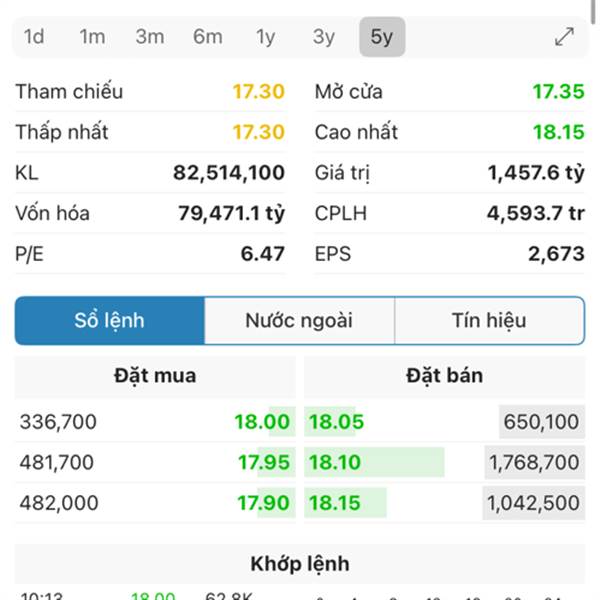Select the 3y chart period
600x600 pixels.
pyautogui.click(x=323, y=37)
